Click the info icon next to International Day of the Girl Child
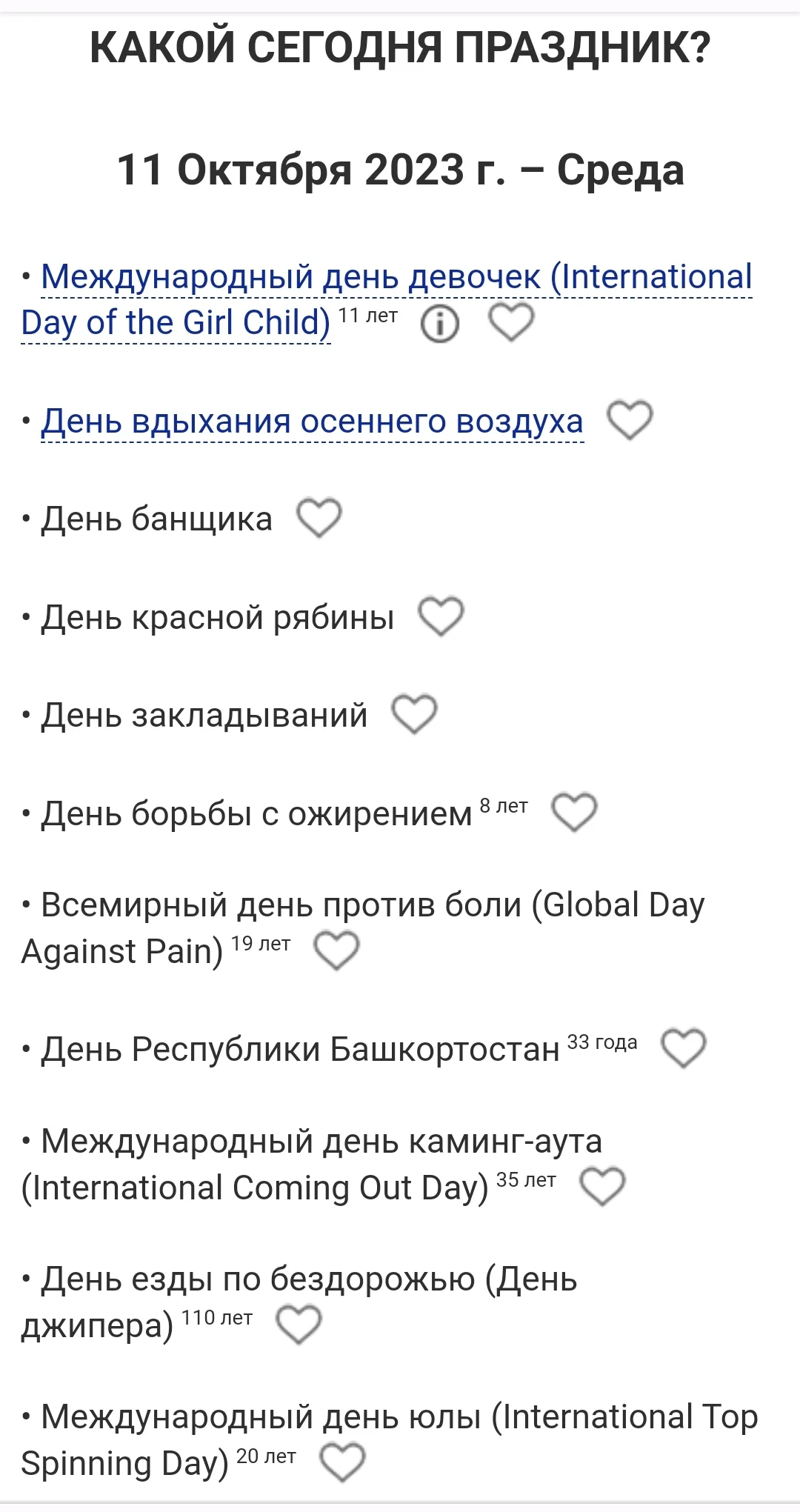Screen dimensions: 800x1512 pyautogui.click(x=441, y=324)
